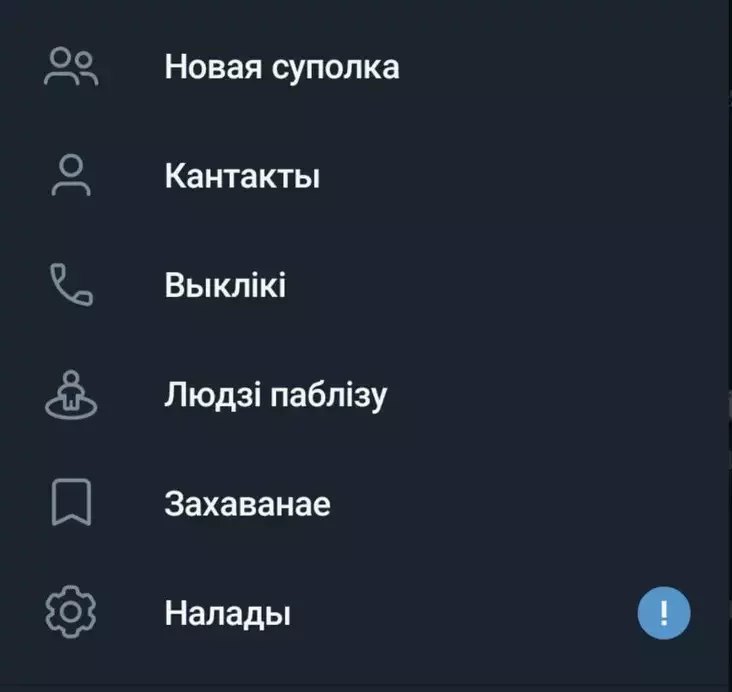
Task: Open the Выклікі call list
Action: (225, 286)
